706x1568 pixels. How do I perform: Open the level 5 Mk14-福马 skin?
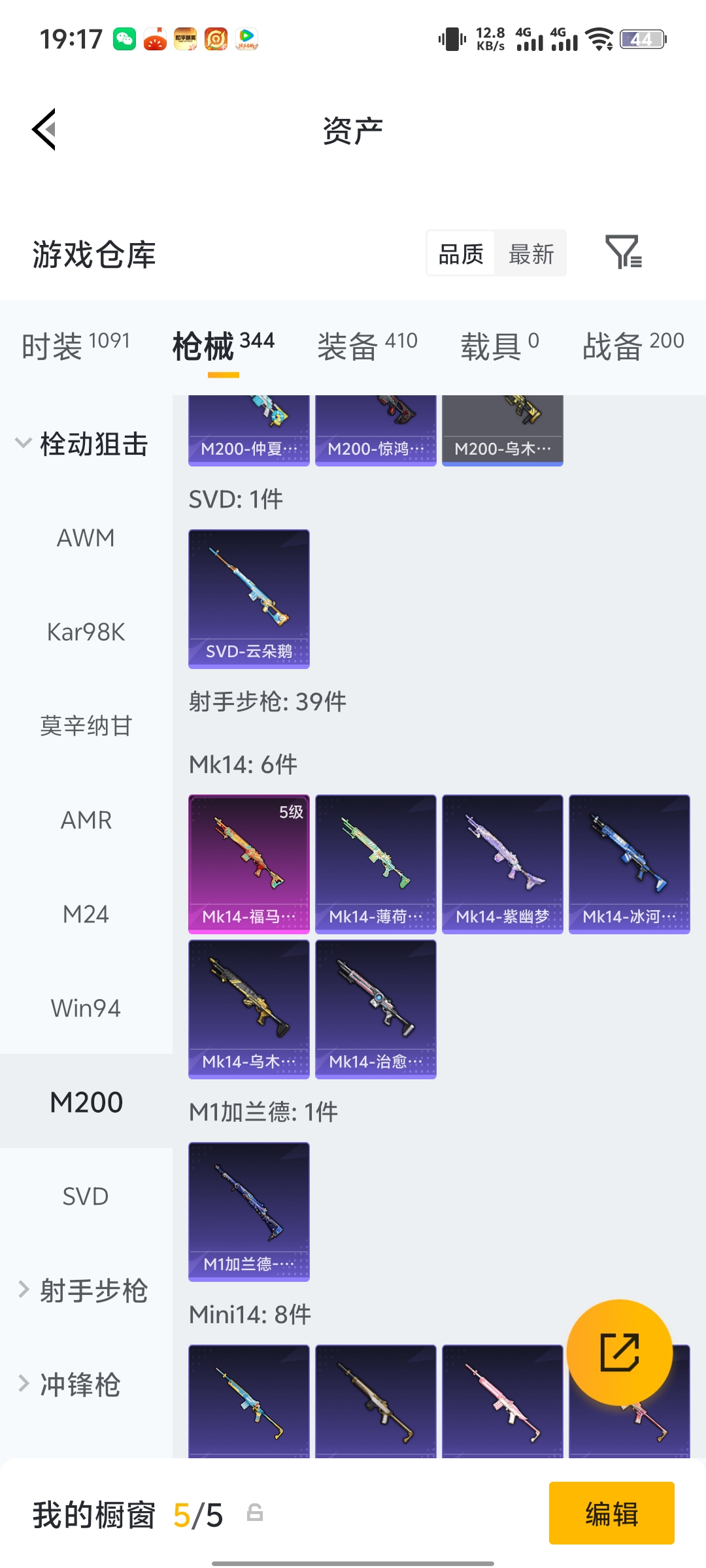[x=248, y=864]
